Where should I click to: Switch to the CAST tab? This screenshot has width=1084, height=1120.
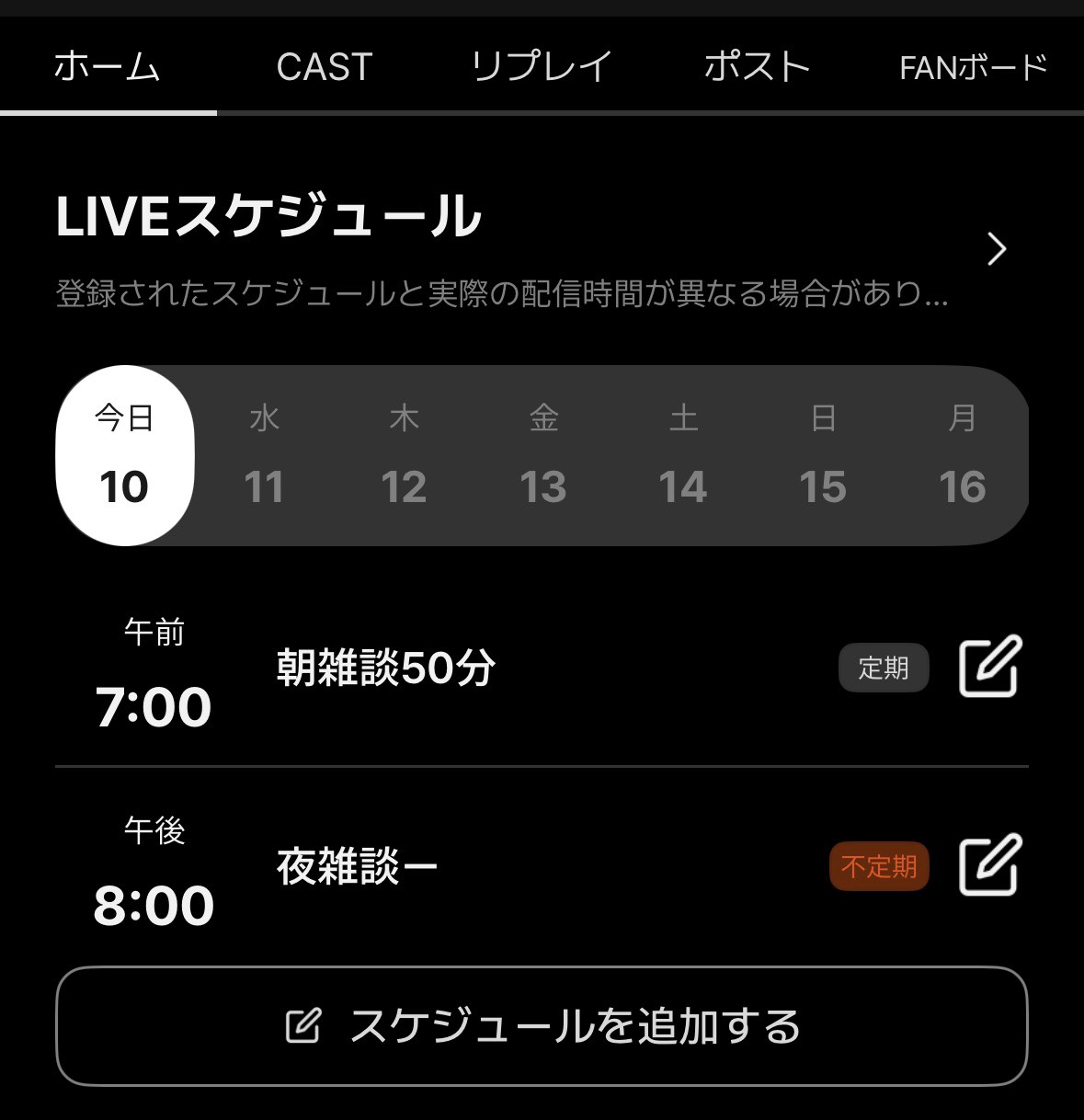tap(324, 67)
